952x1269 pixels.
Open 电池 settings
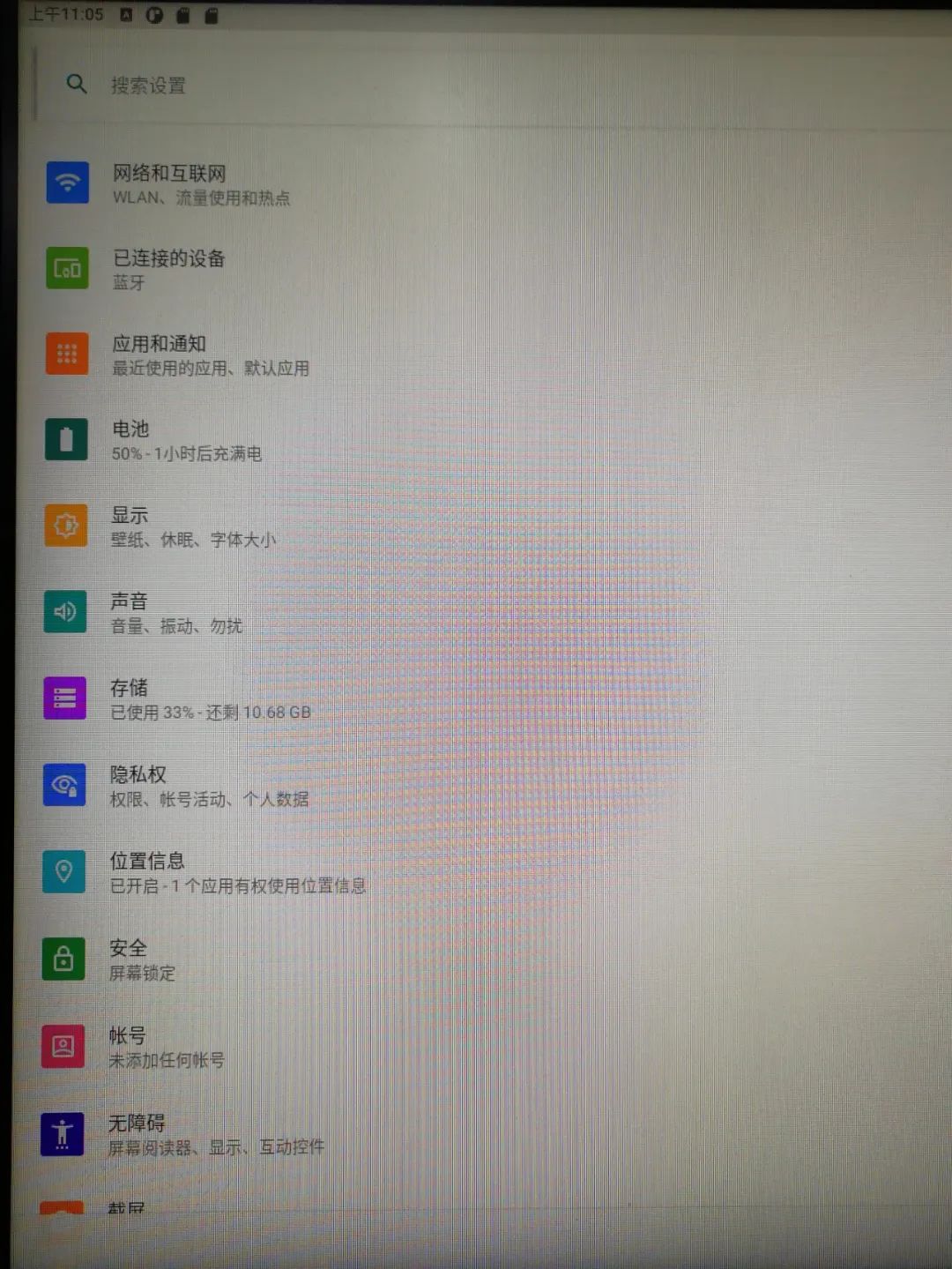pos(130,440)
